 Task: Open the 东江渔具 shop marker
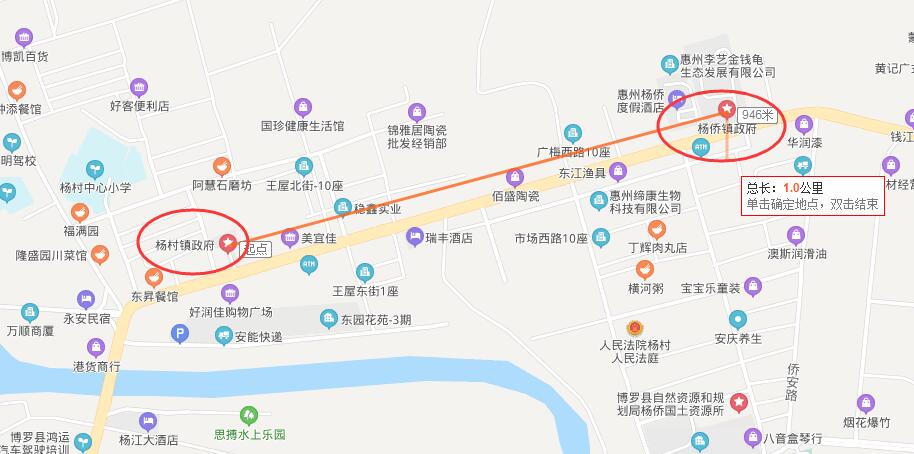(x=618, y=172)
